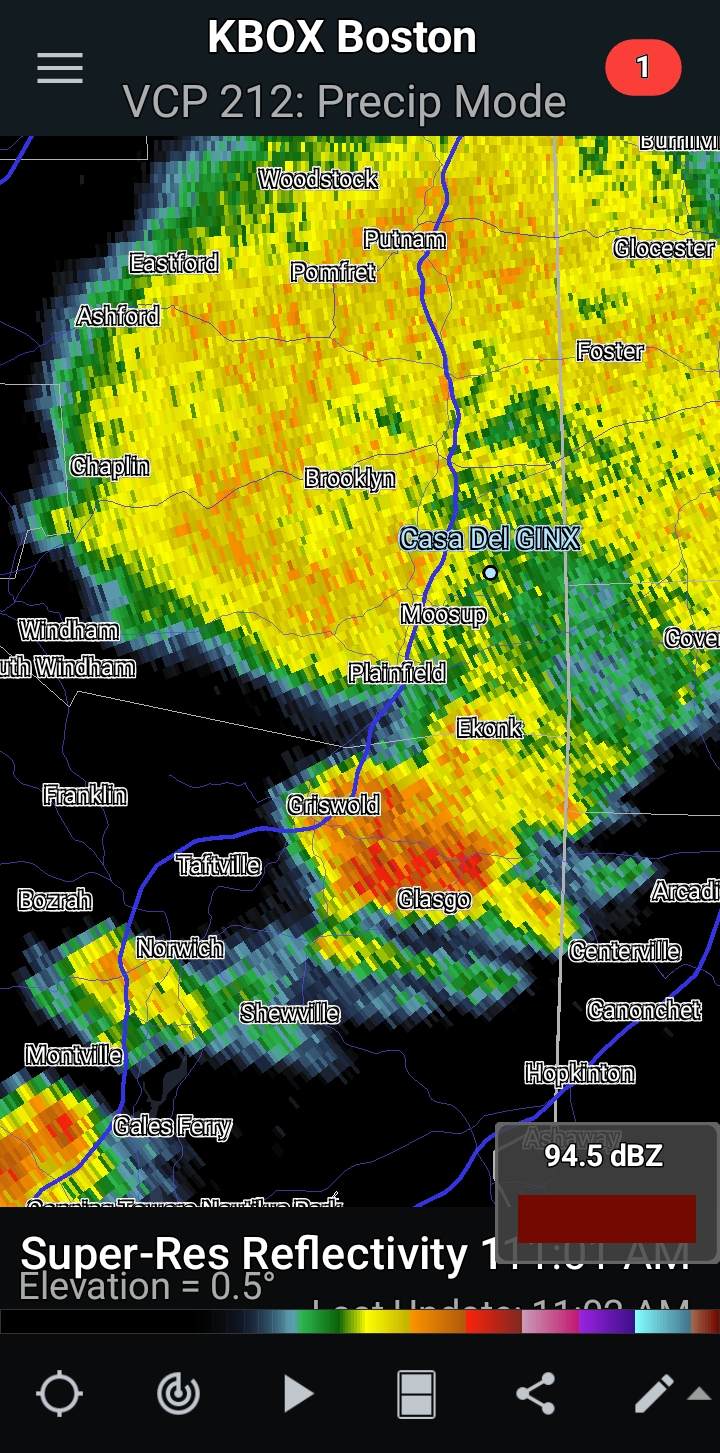Select the KBOX Boston radar title
720x1453 pixels.
(x=342, y=38)
